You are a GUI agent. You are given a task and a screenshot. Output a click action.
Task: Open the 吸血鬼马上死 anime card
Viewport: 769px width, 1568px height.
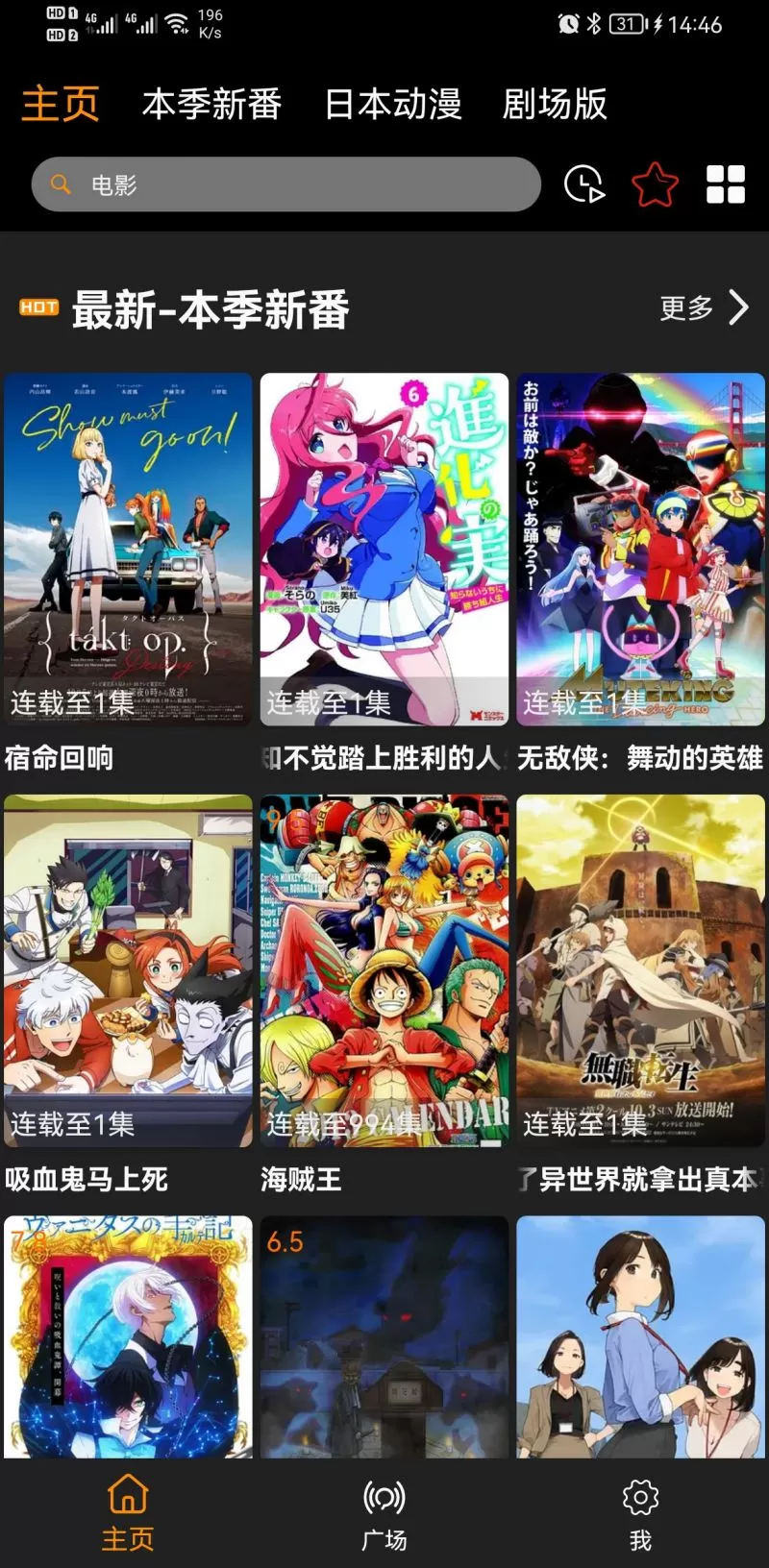tap(128, 970)
